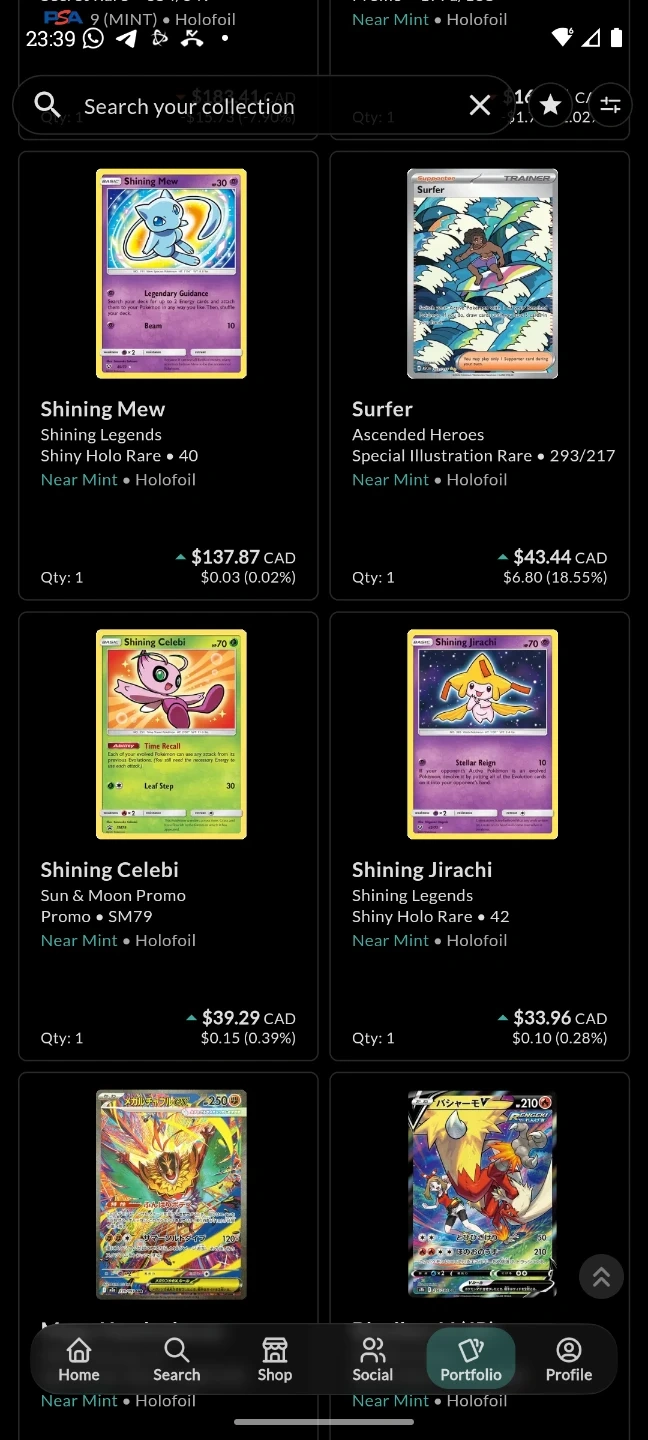Open the sort and filter sliders
Screen dimensions: 648x1440
(x=610, y=105)
